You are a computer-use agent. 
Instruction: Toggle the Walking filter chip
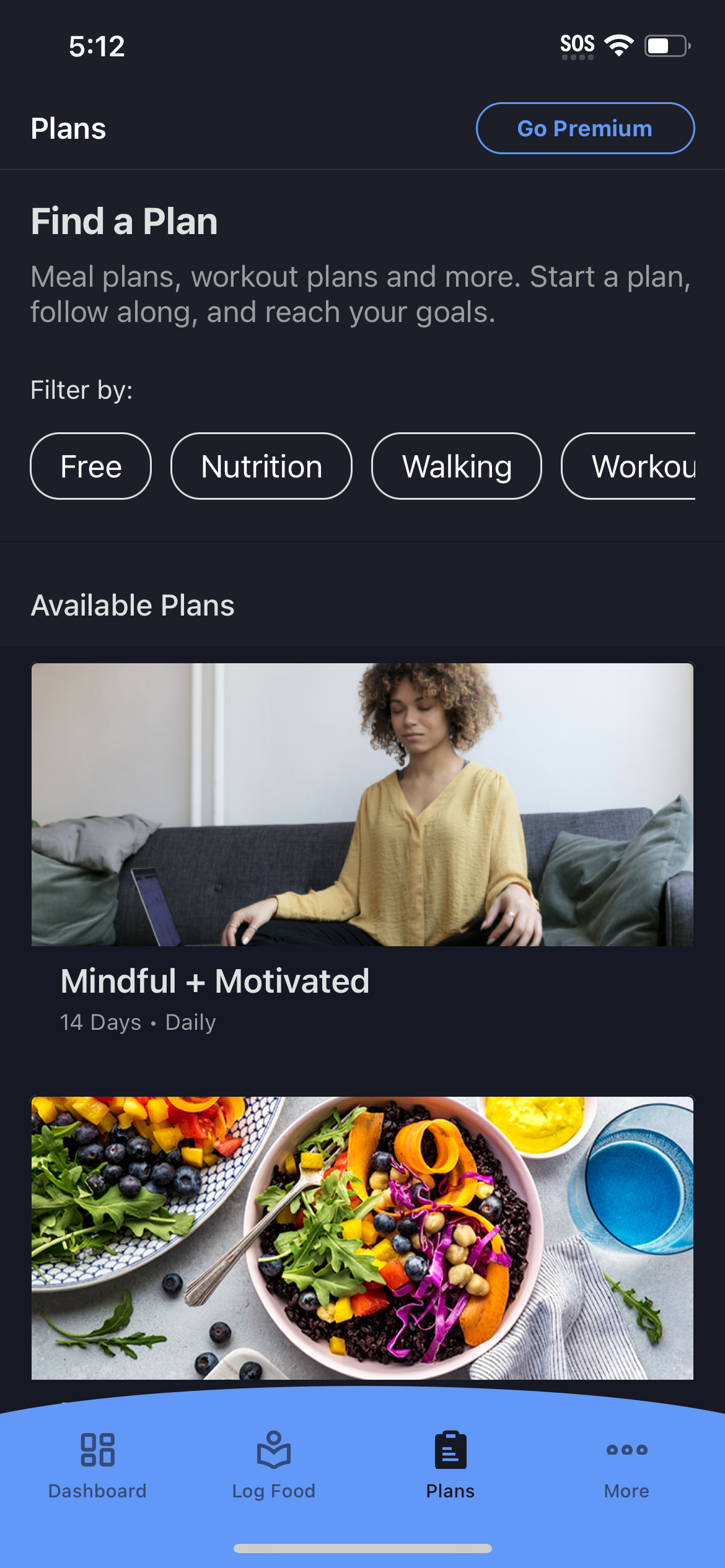(456, 466)
